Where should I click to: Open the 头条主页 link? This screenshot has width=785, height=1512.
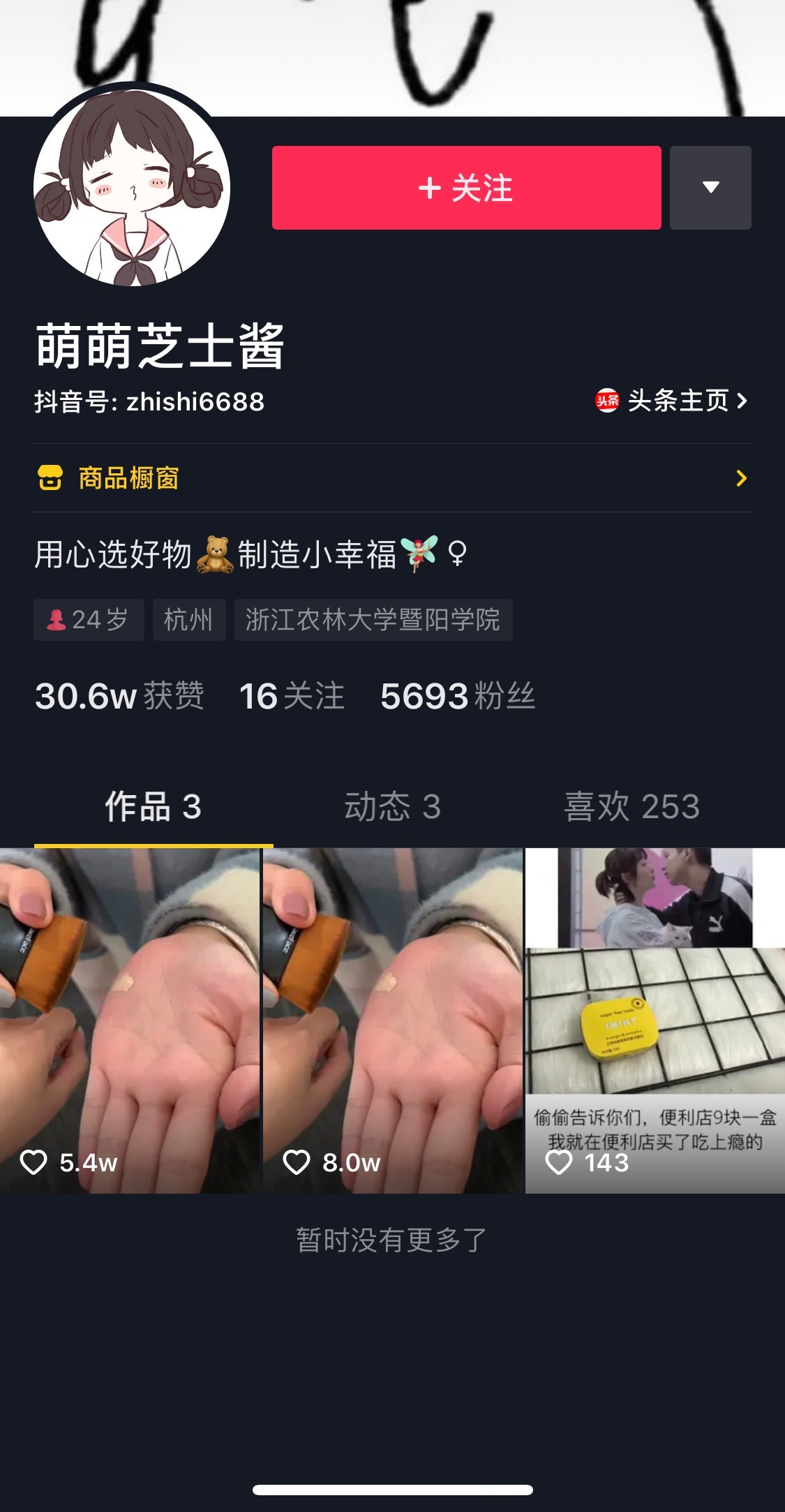(672, 401)
